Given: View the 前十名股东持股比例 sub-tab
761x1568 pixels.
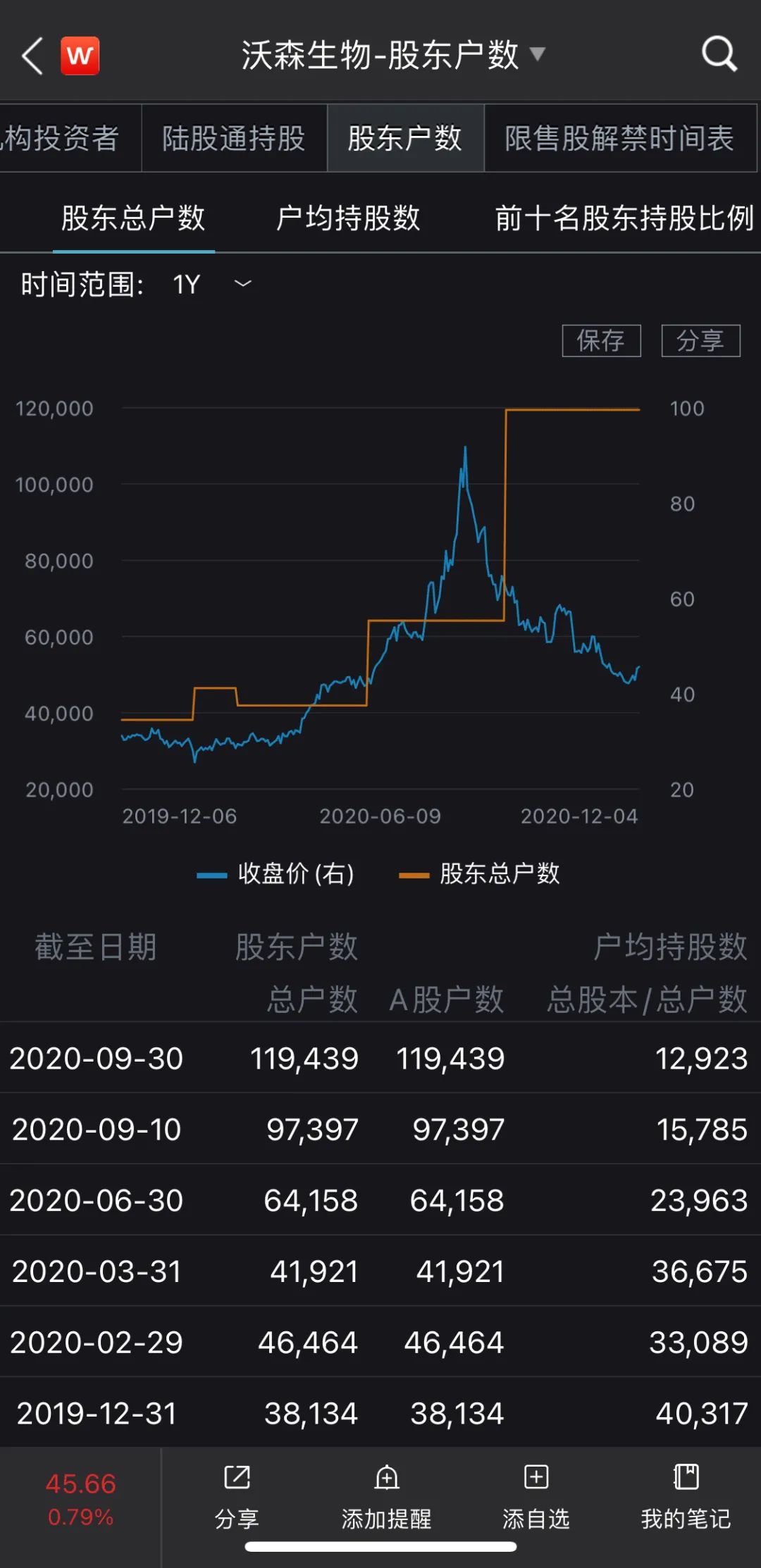Looking at the screenshot, I should pos(624,218).
